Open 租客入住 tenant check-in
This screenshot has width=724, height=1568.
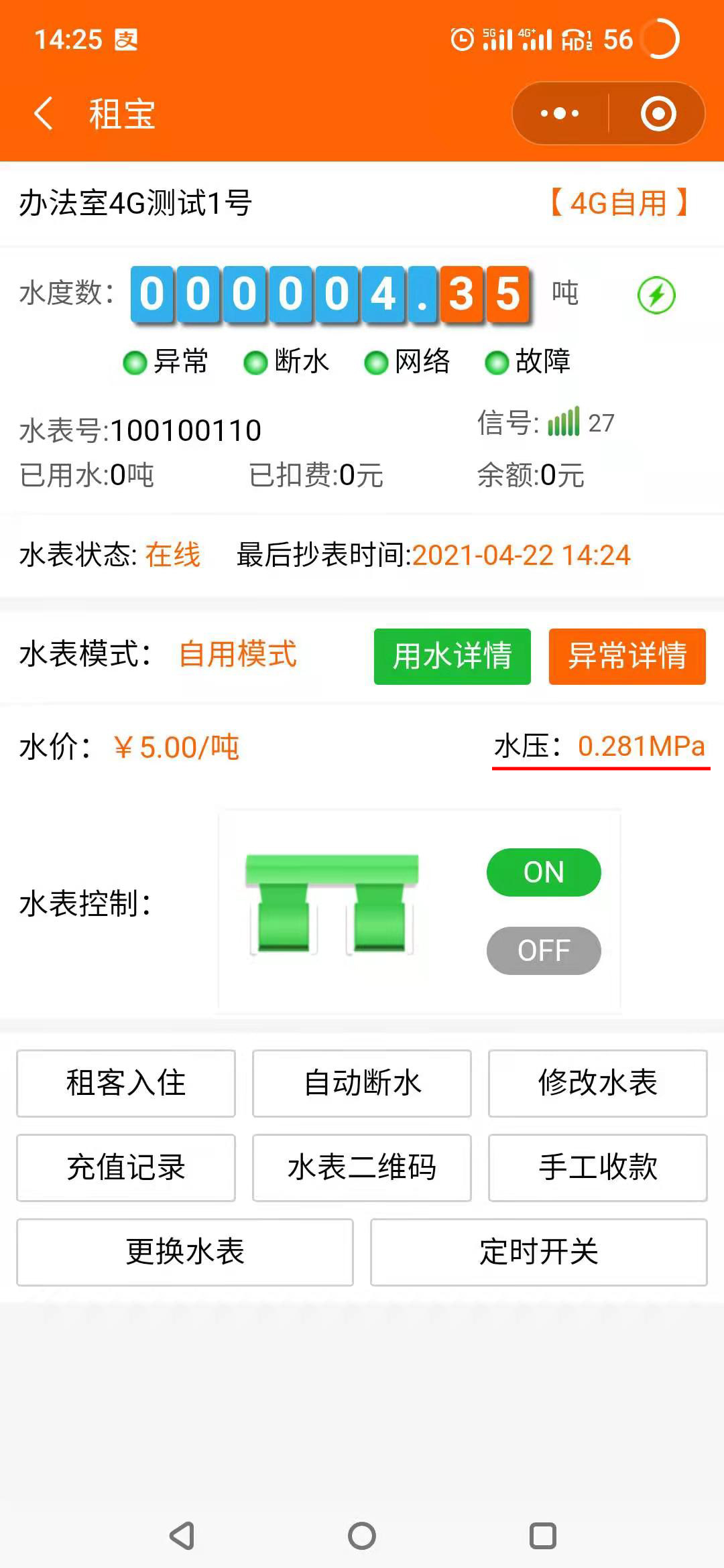coord(126,1083)
